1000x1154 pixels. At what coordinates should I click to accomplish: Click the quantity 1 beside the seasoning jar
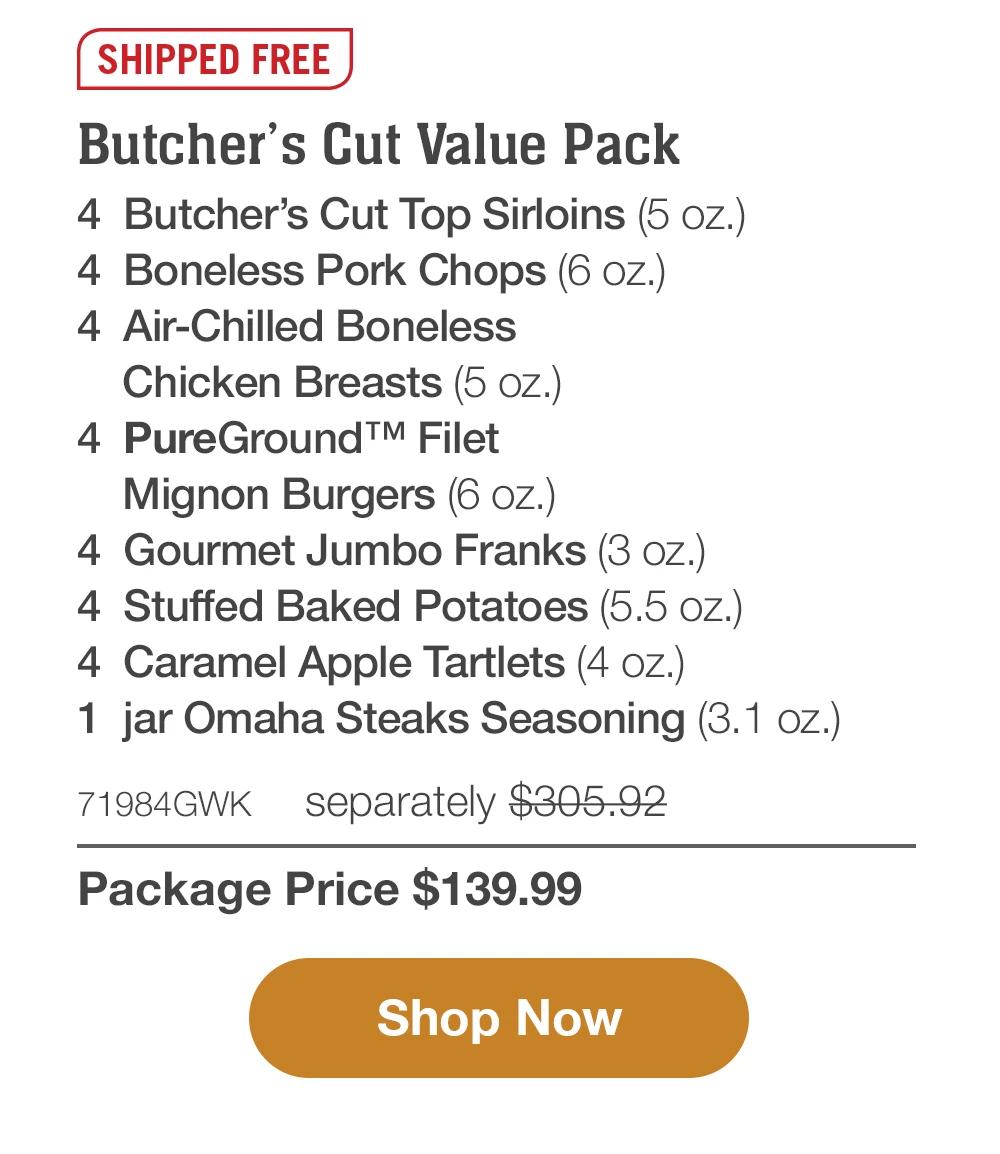coord(90,719)
